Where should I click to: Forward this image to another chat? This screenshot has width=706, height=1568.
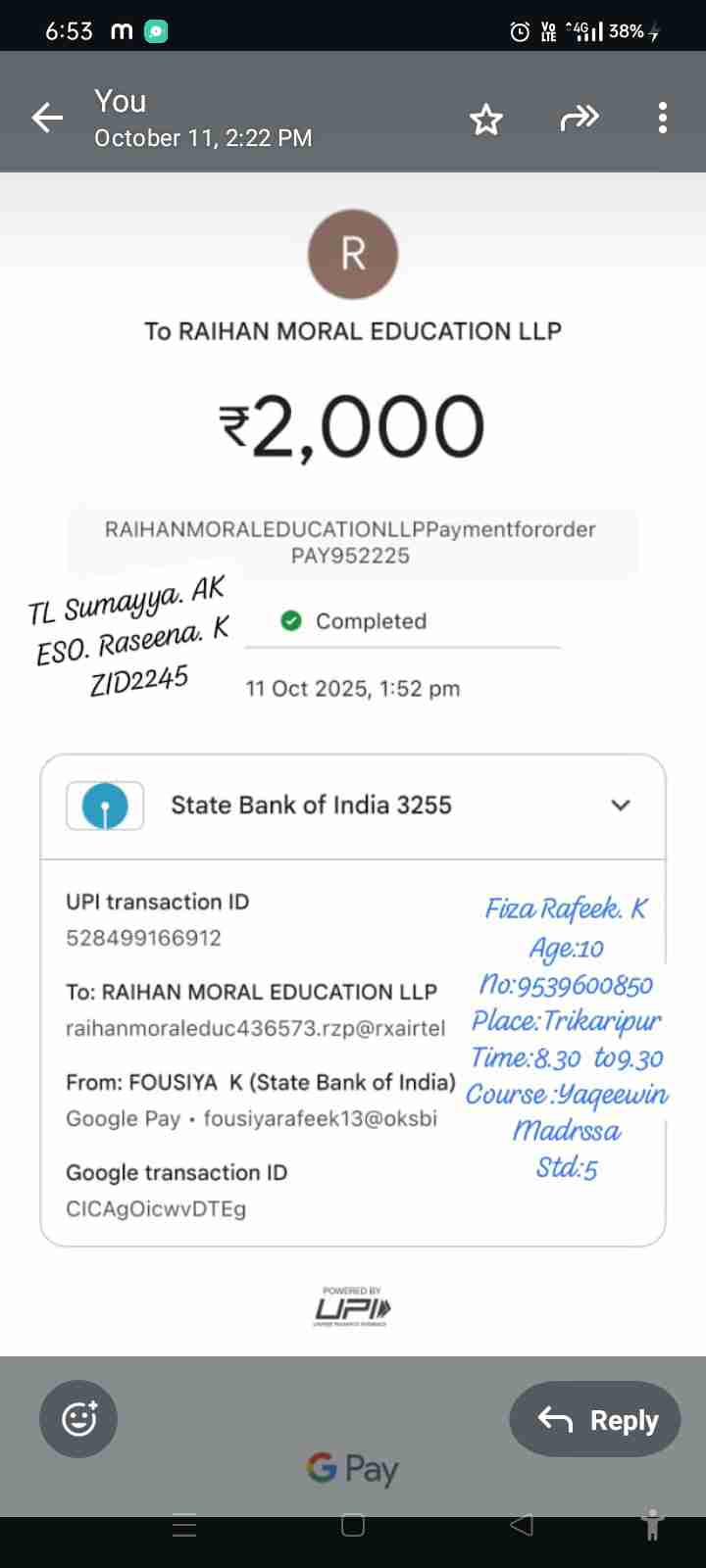[x=579, y=119]
